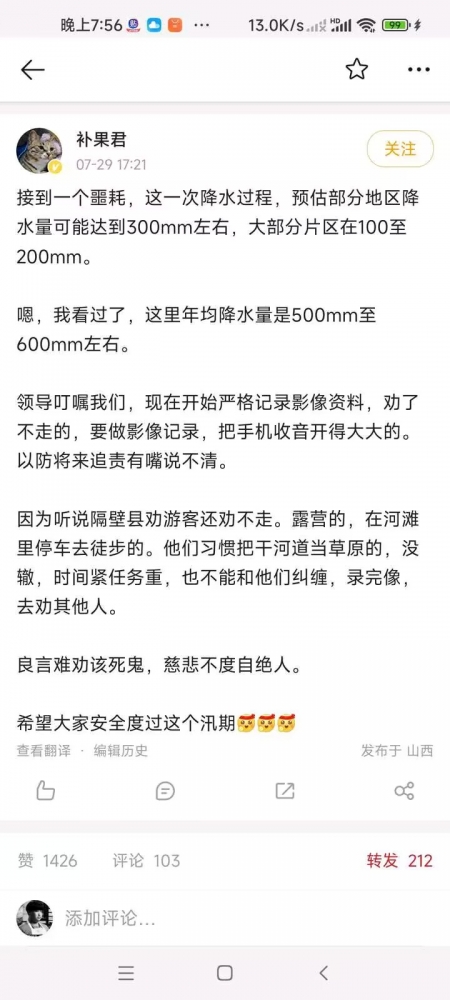Image resolution: width=450 pixels, height=1000 pixels.
Task: Select the 转发 212 tab
Action: pyautogui.click(x=400, y=861)
